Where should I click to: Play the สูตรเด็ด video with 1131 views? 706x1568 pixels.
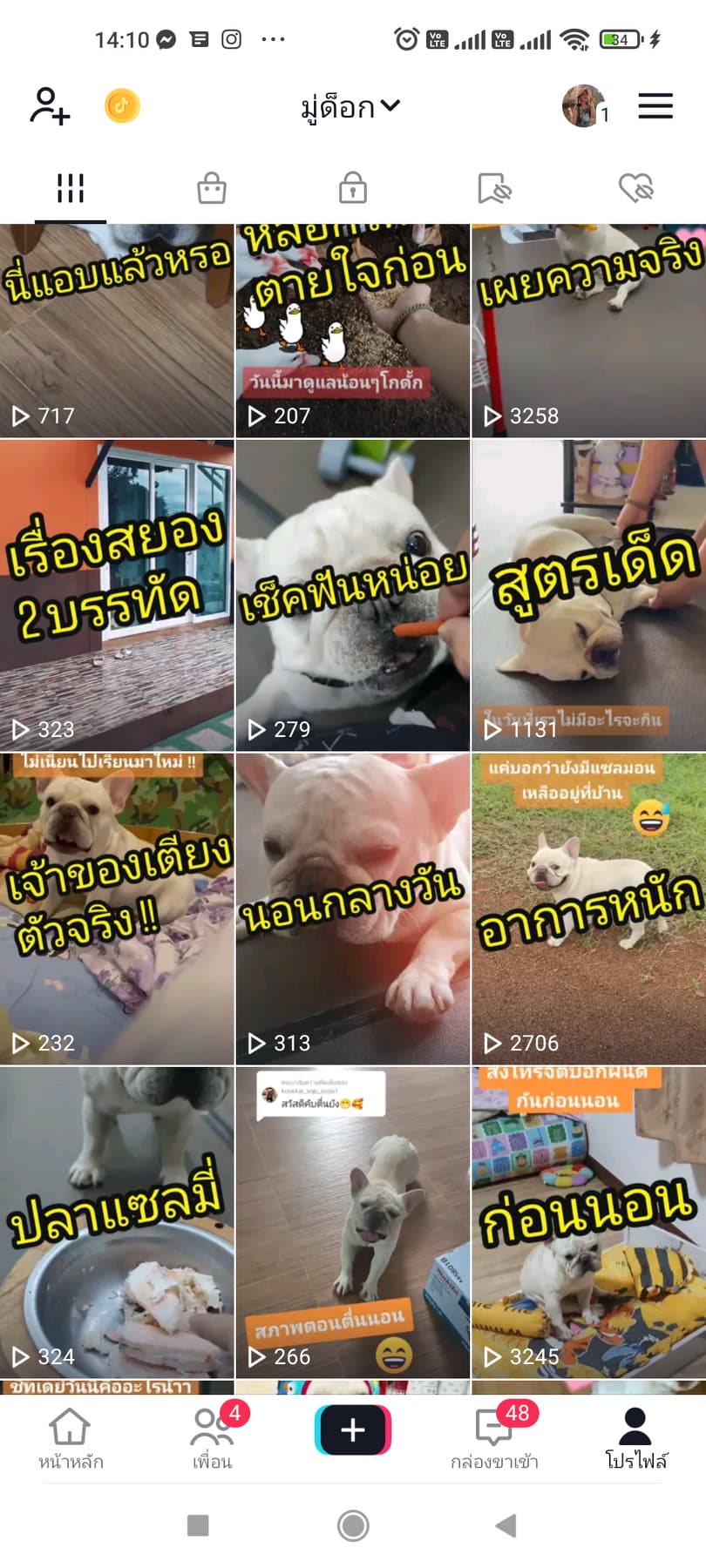588,595
